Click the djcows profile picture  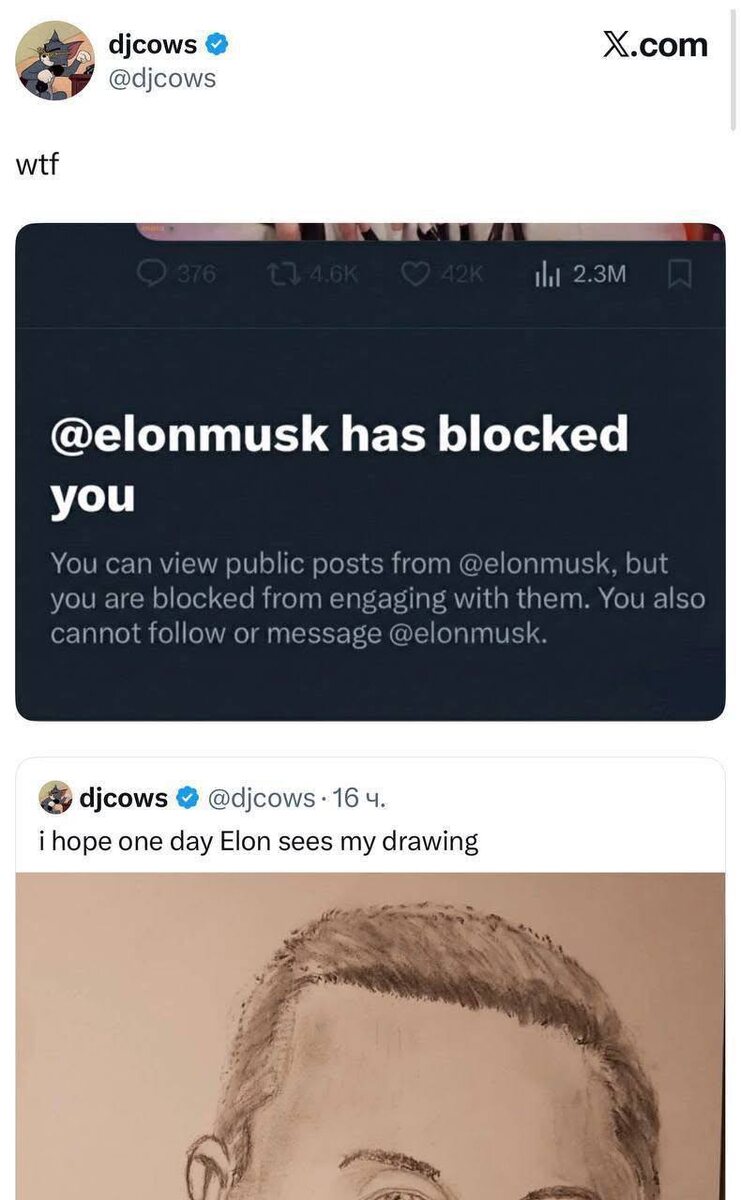point(57,60)
